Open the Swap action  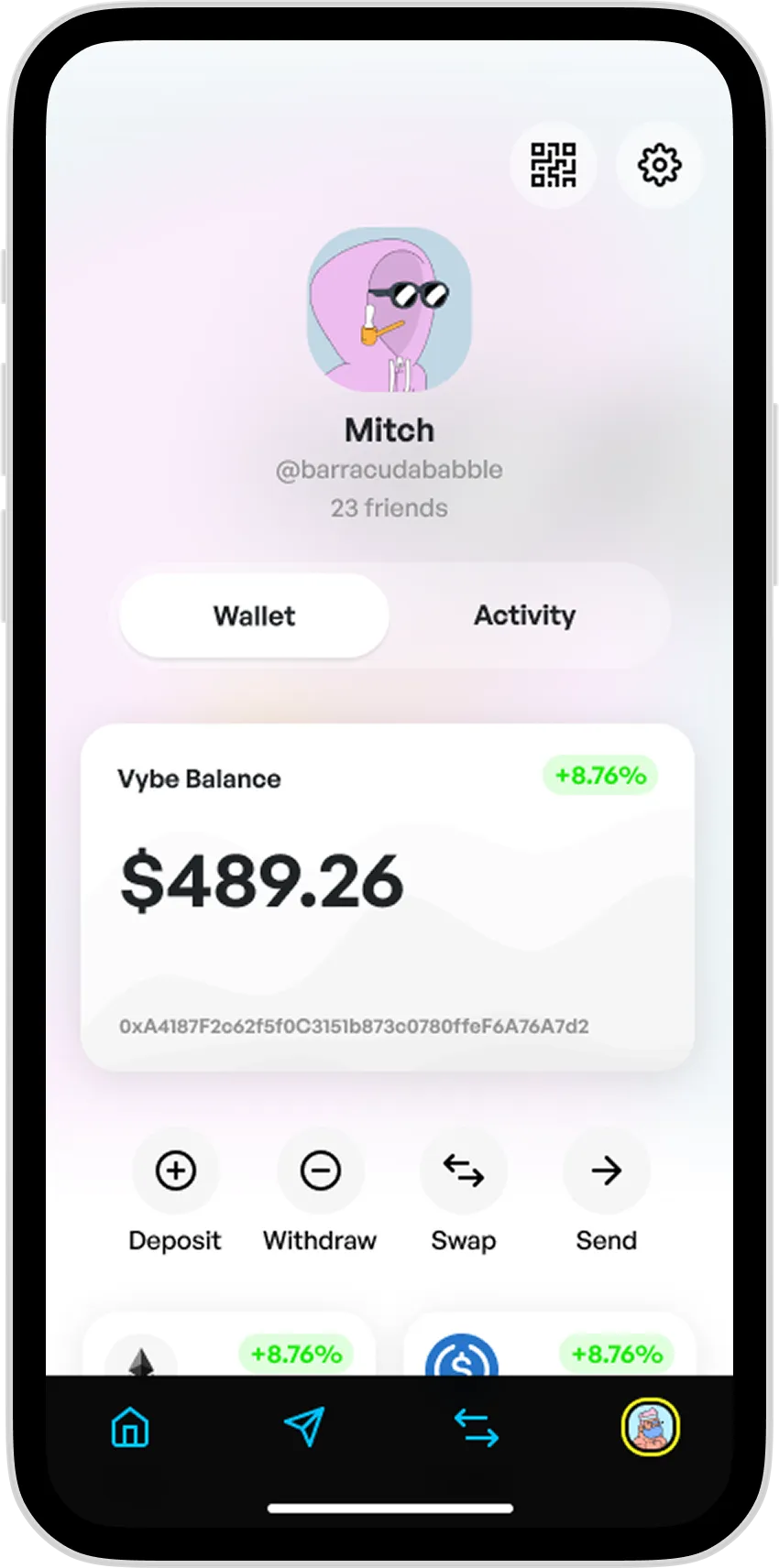463,1171
